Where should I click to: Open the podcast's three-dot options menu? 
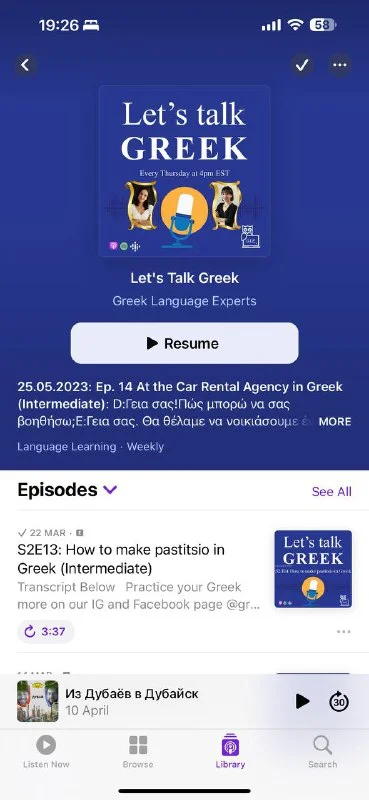[339, 65]
